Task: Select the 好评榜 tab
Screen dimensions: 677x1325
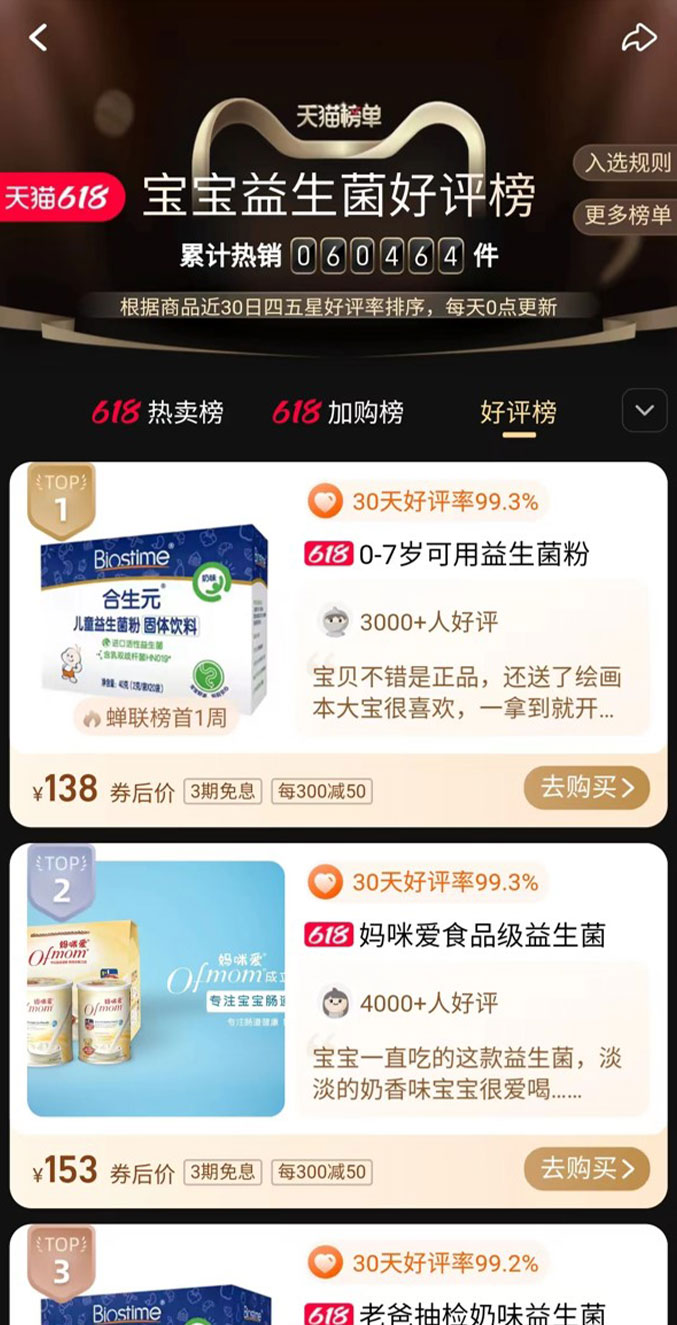Action: pyautogui.click(x=517, y=412)
